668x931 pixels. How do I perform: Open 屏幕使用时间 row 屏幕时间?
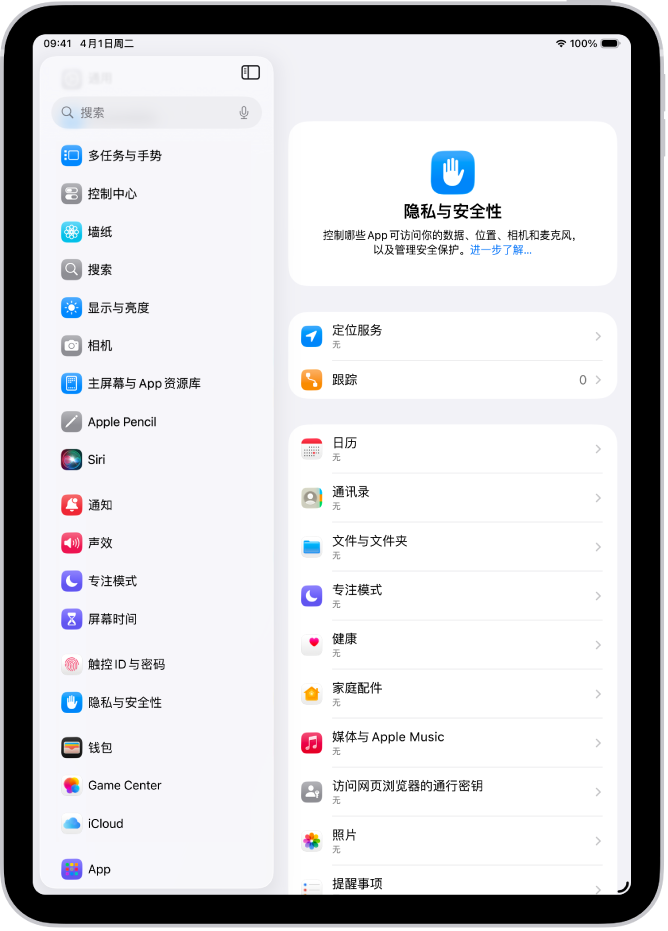pos(112,619)
